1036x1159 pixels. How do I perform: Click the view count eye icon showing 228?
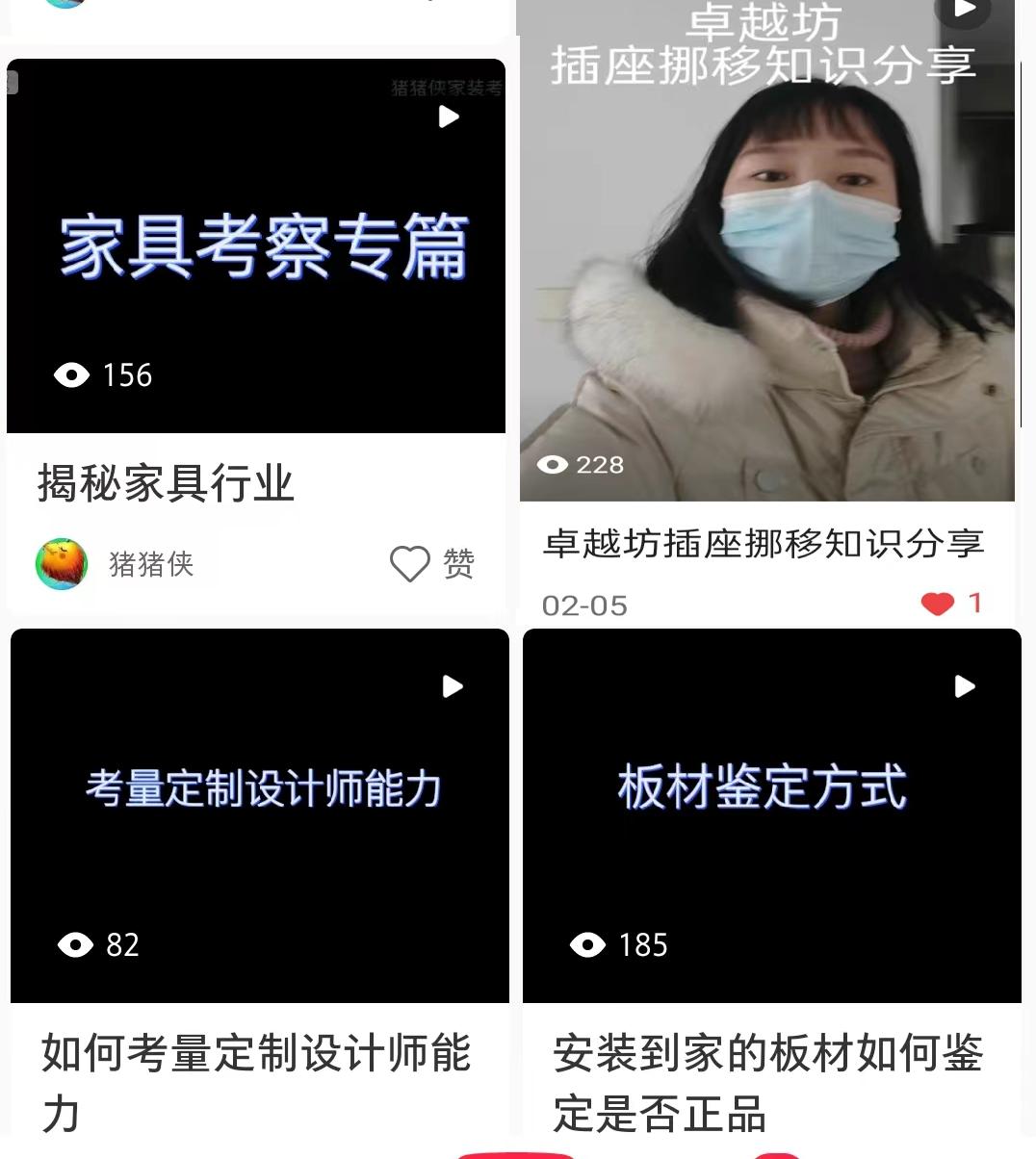[553, 465]
